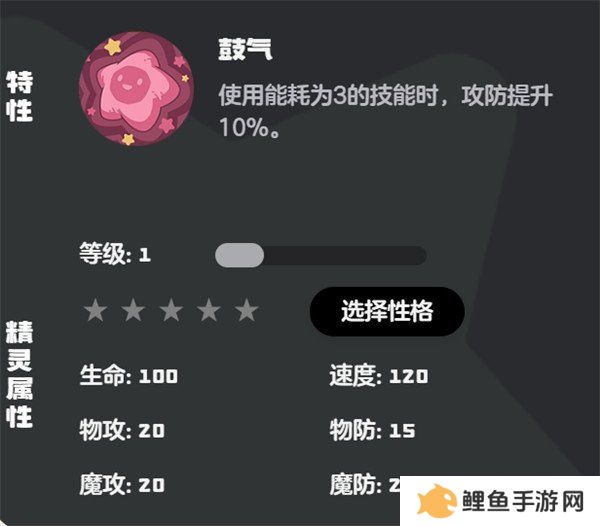Set the rating to the fifth star

click(247, 311)
